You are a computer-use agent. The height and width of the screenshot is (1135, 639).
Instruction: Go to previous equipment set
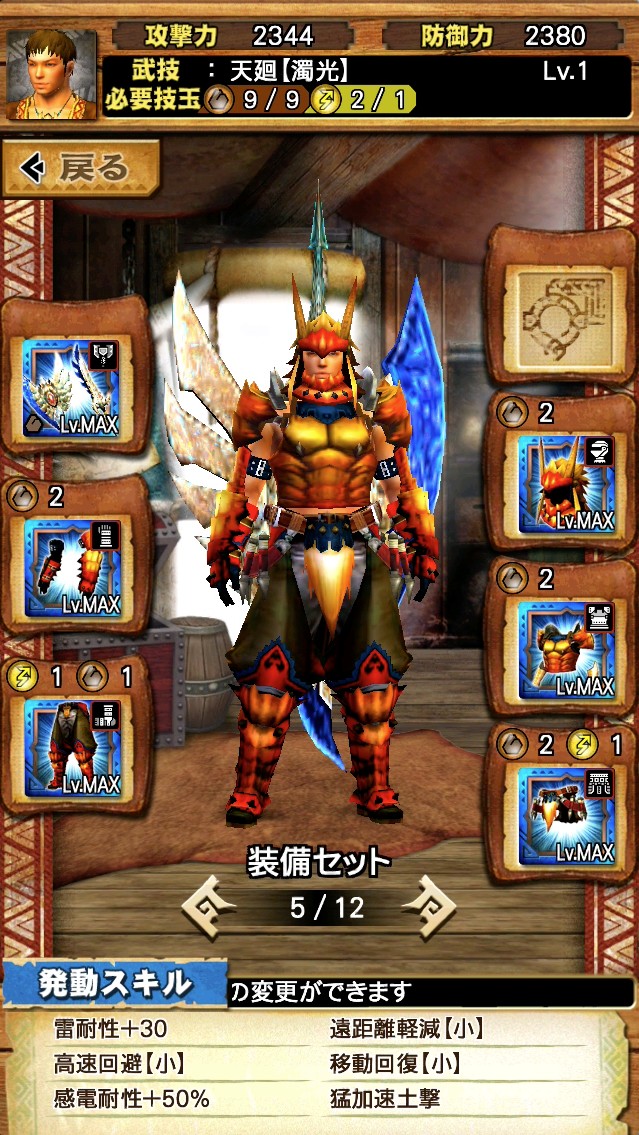pyautogui.click(x=210, y=907)
